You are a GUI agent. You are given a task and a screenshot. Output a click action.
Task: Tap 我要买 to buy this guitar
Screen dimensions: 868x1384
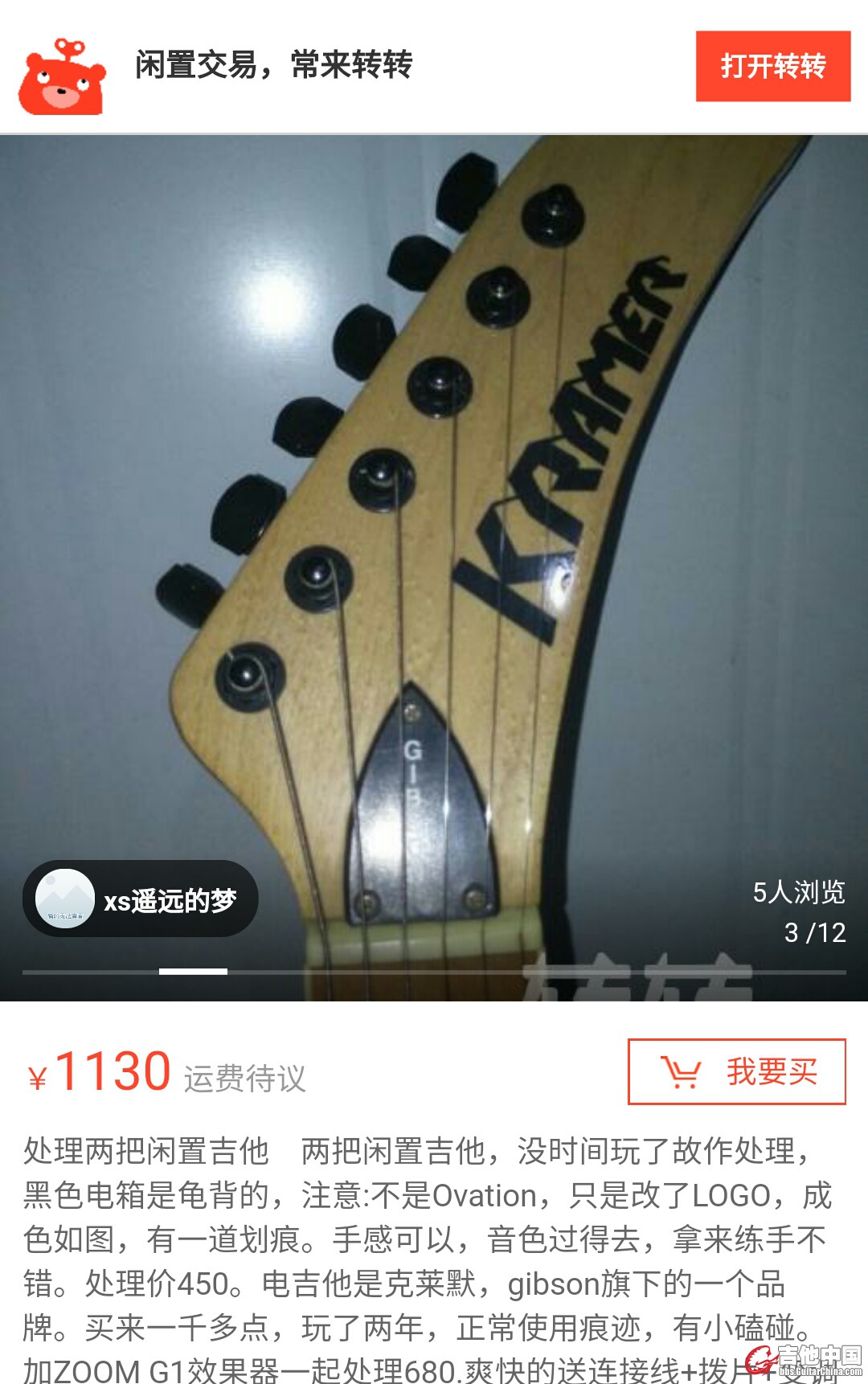click(x=736, y=1071)
